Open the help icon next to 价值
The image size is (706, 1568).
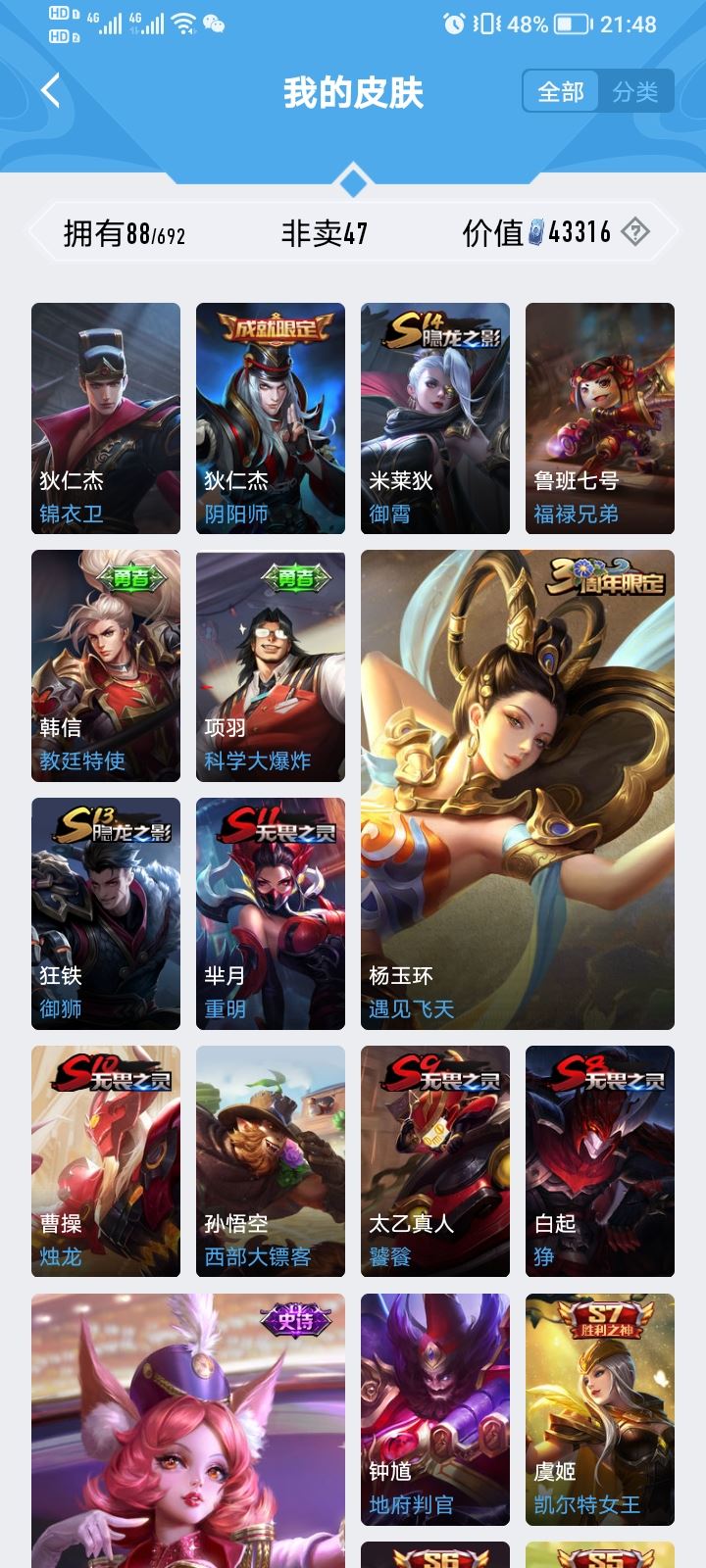(635, 232)
